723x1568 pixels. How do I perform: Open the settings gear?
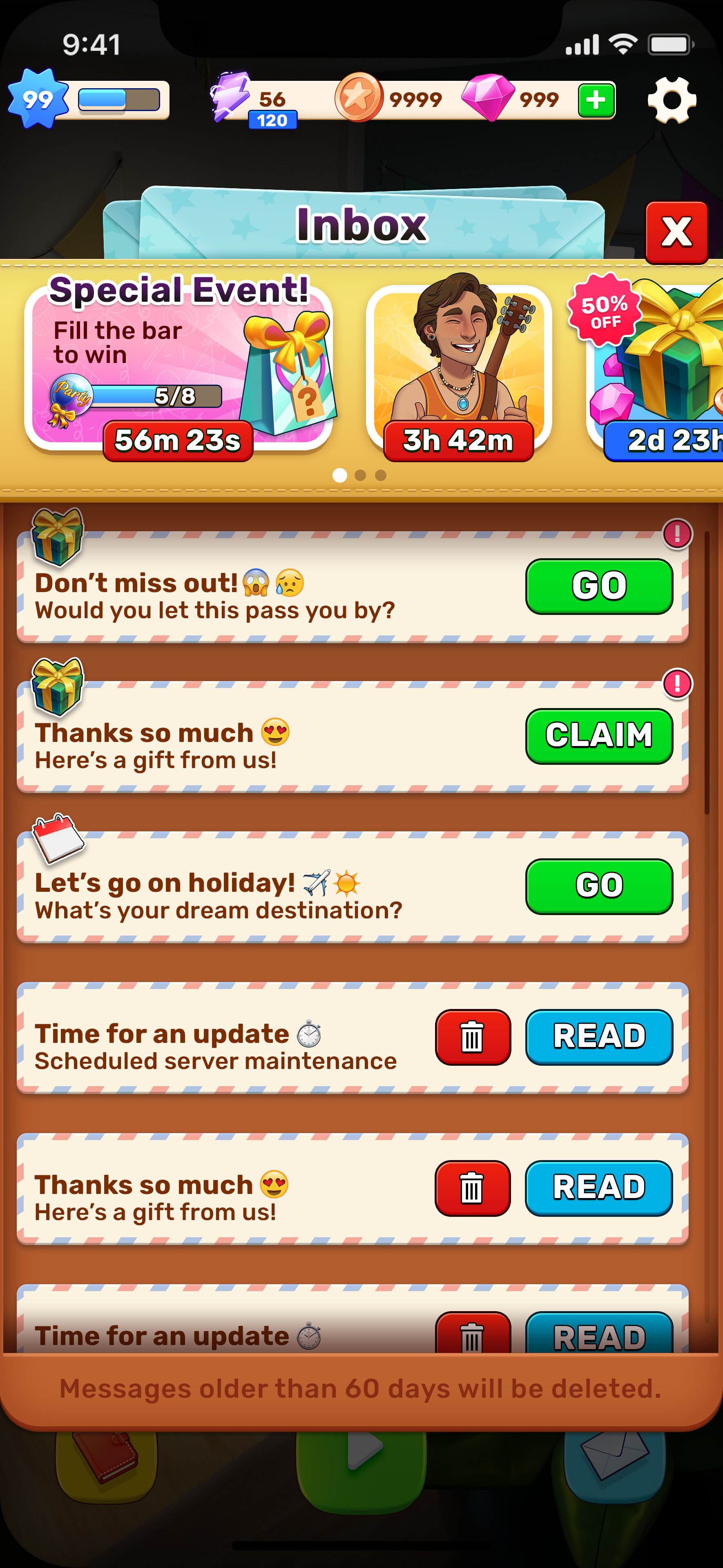(671, 100)
